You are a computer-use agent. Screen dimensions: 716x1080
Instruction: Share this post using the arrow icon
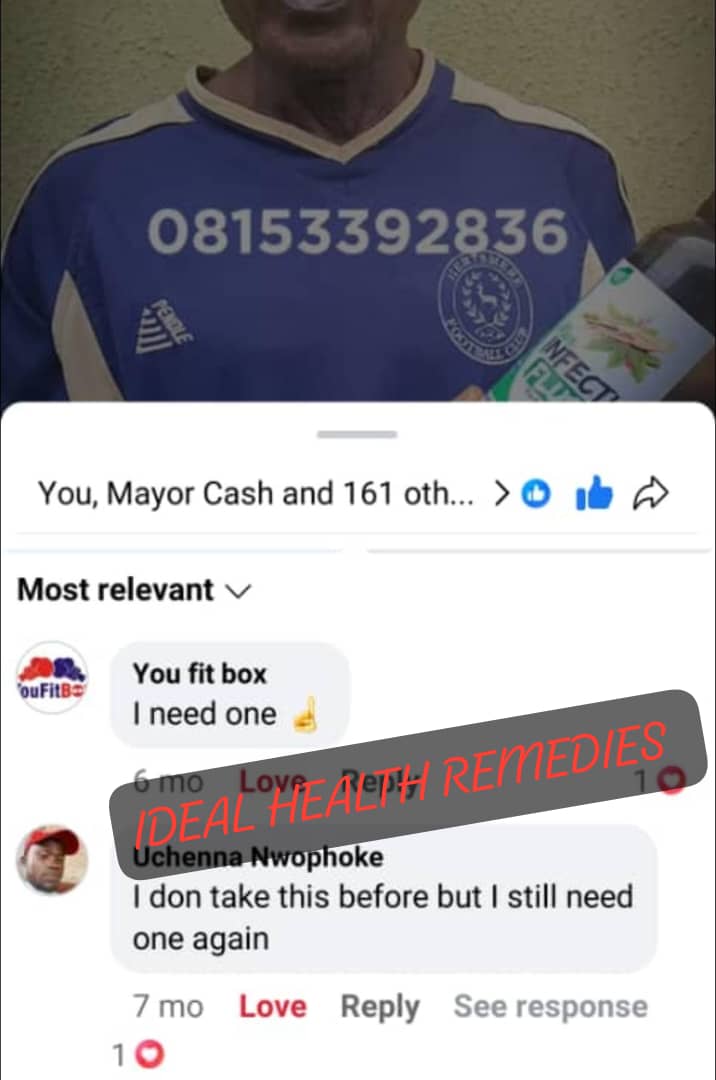pyautogui.click(x=651, y=492)
